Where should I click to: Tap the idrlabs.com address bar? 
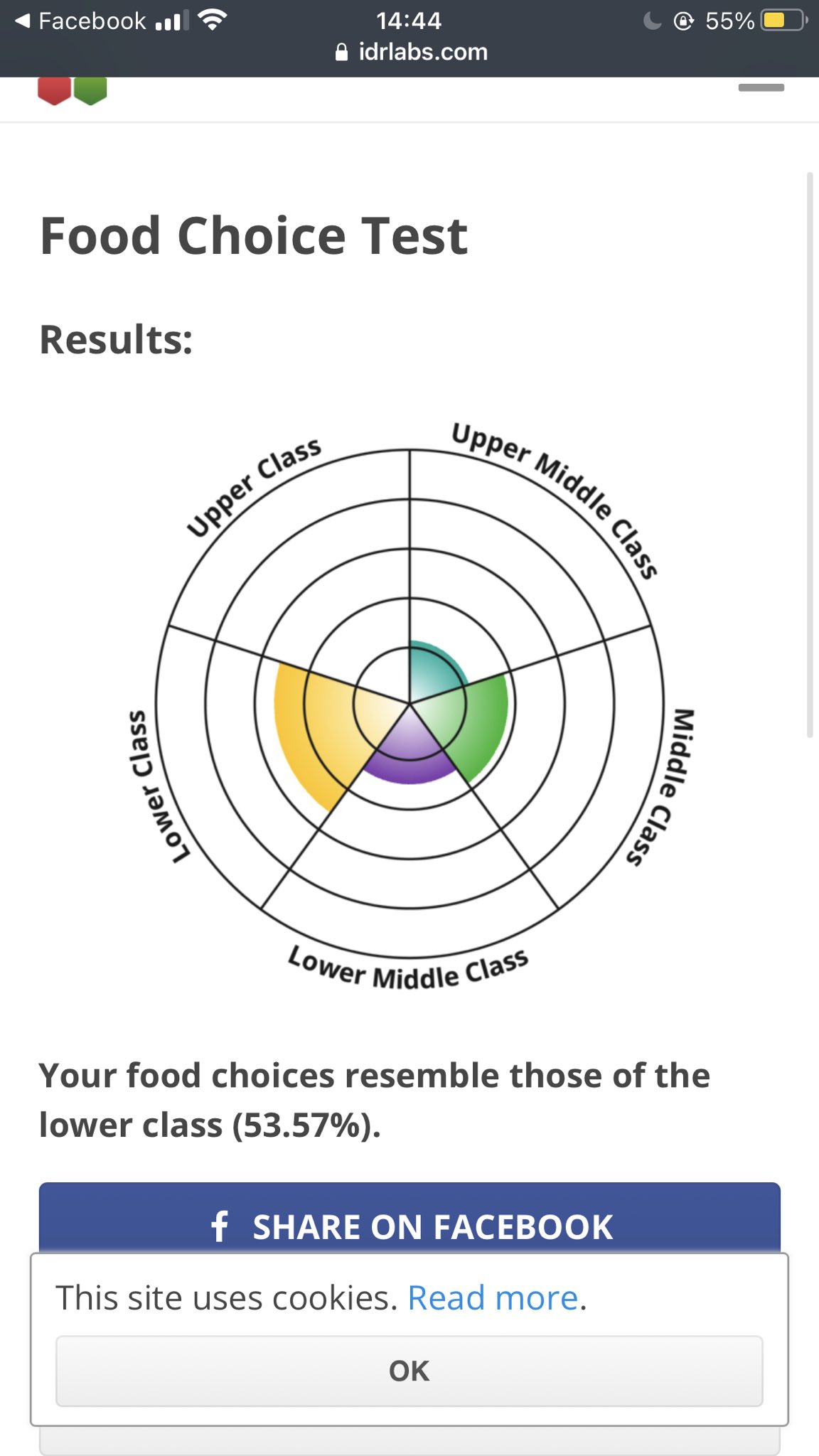(411, 52)
